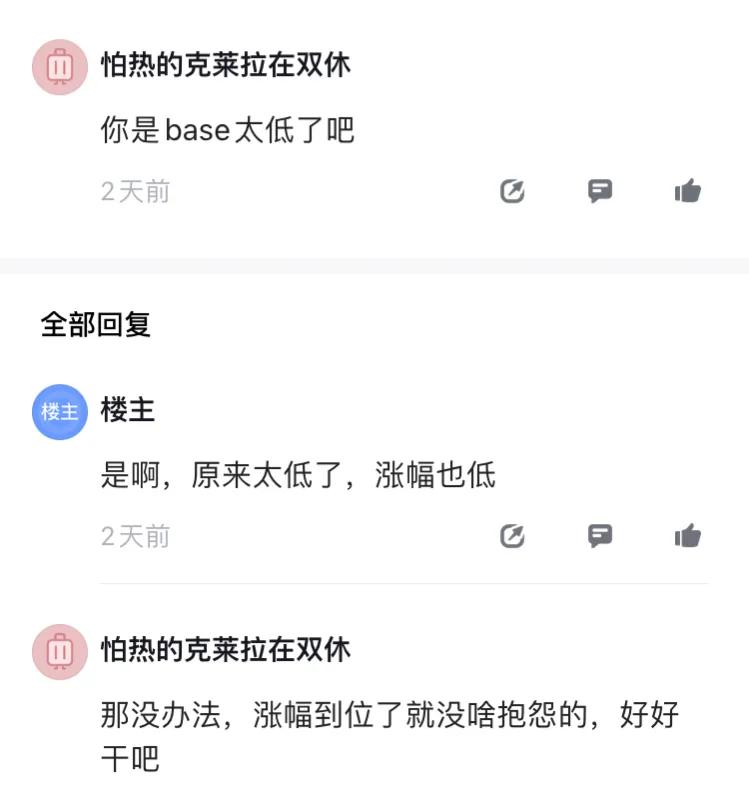Share the comment "你是base太低了吧"
The image size is (749, 794).
[x=512, y=191]
